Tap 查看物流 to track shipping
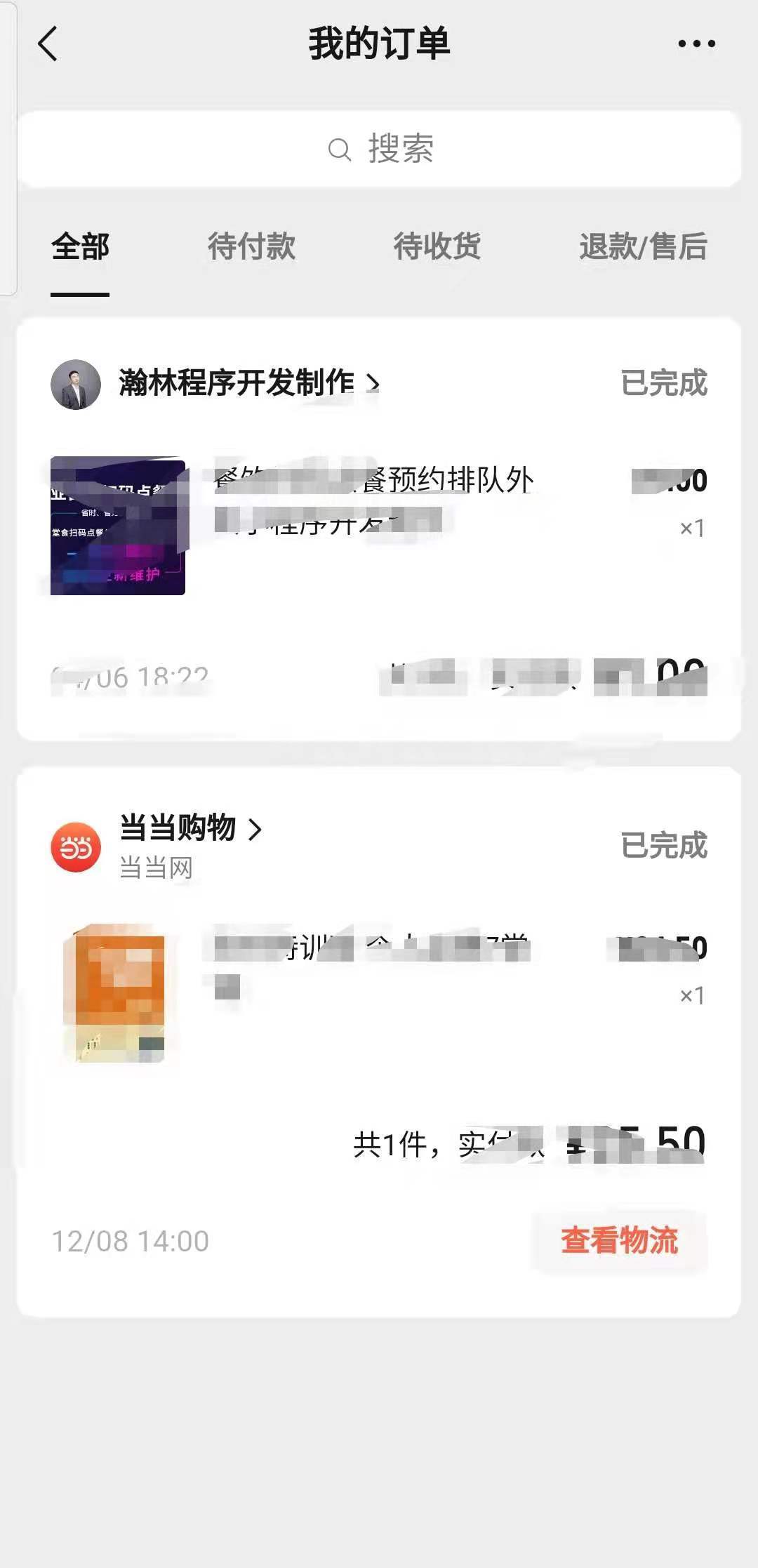This screenshot has height=1568, width=758. (619, 1241)
